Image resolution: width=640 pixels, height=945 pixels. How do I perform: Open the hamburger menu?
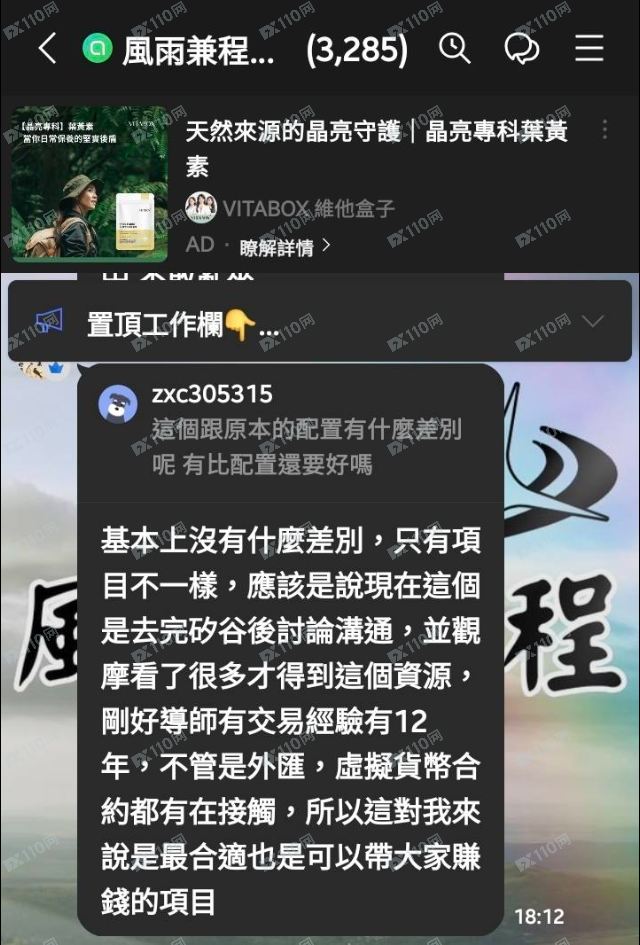click(x=589, y=48)
